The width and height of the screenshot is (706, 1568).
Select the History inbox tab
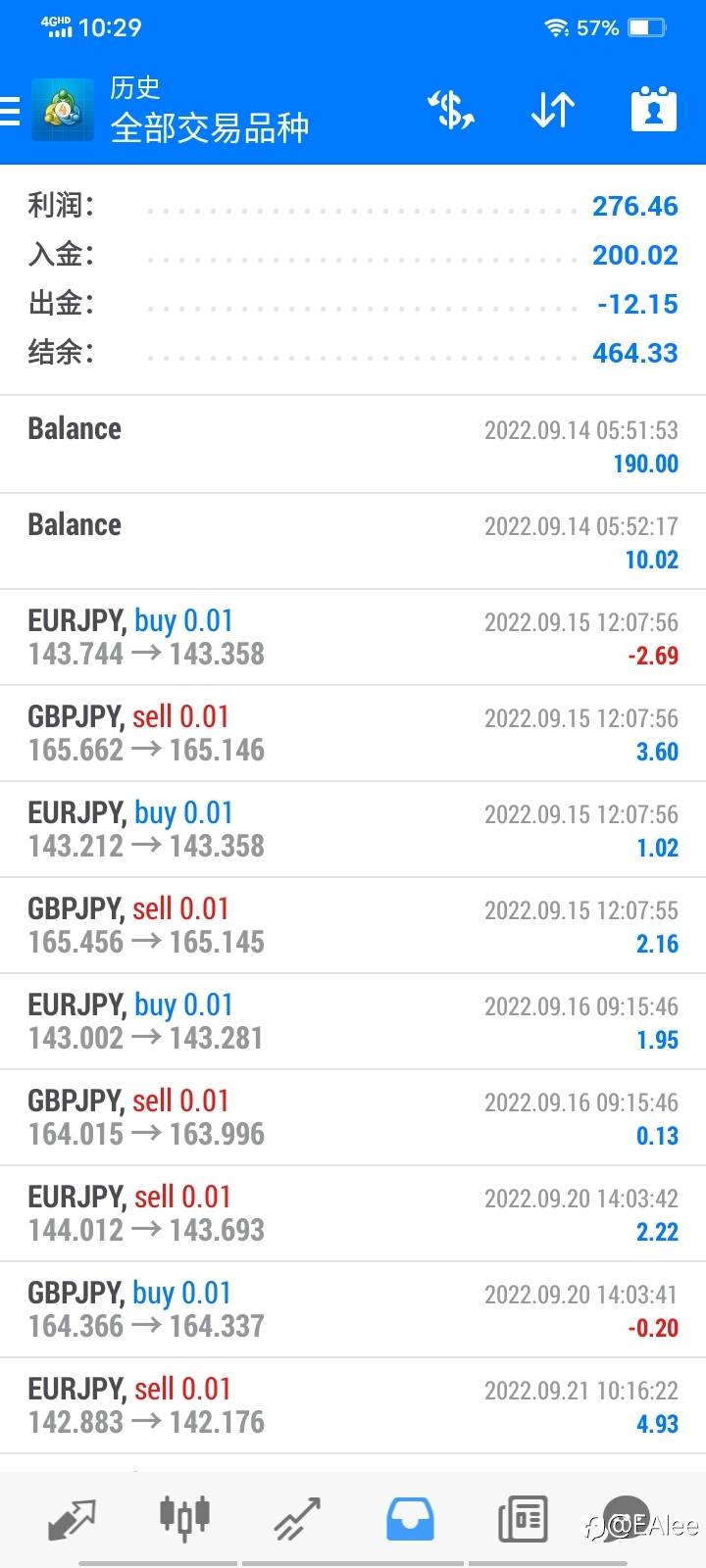coord(410,1520)
